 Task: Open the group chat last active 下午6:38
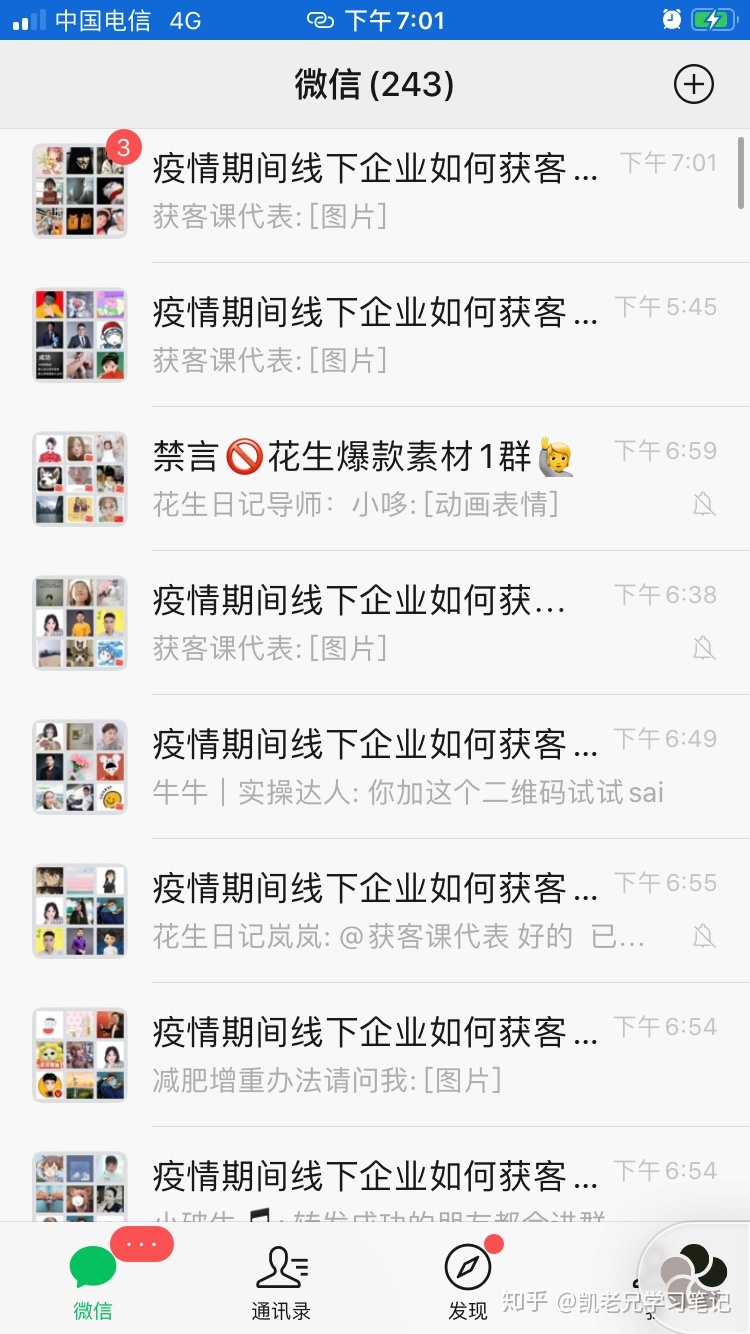point(375,622)
